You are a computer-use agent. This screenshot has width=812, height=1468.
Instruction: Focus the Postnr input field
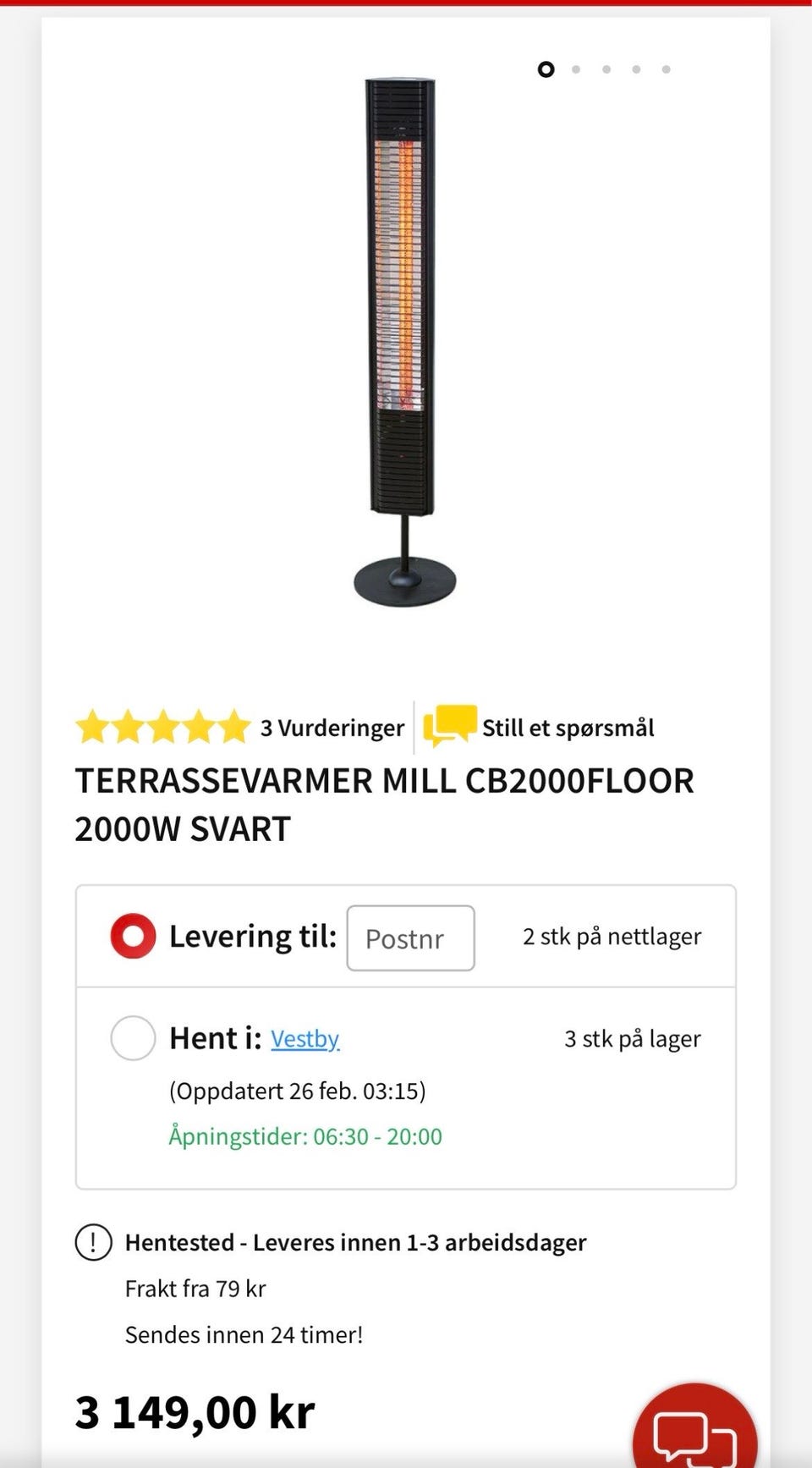click(410, 938)
